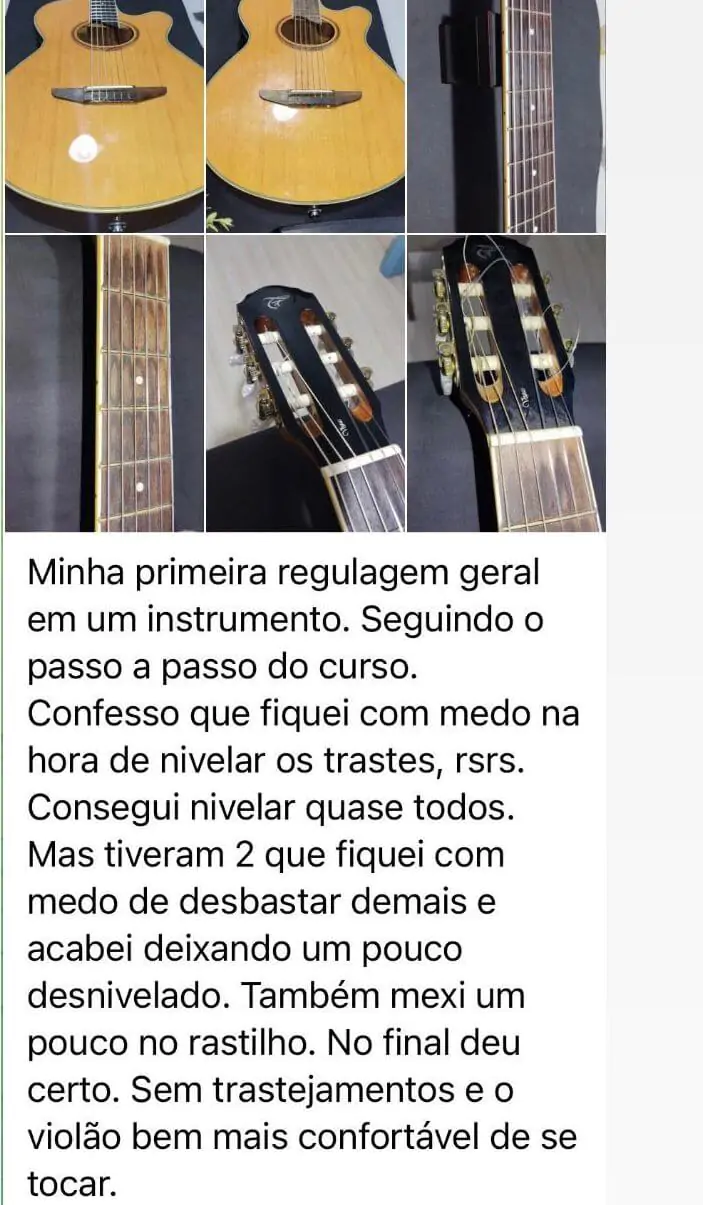The height and width of the screenshot is (1205, 703).
Task: Open the close-up fretboard photo with yellow binding
Action: (x=104, y=383)
